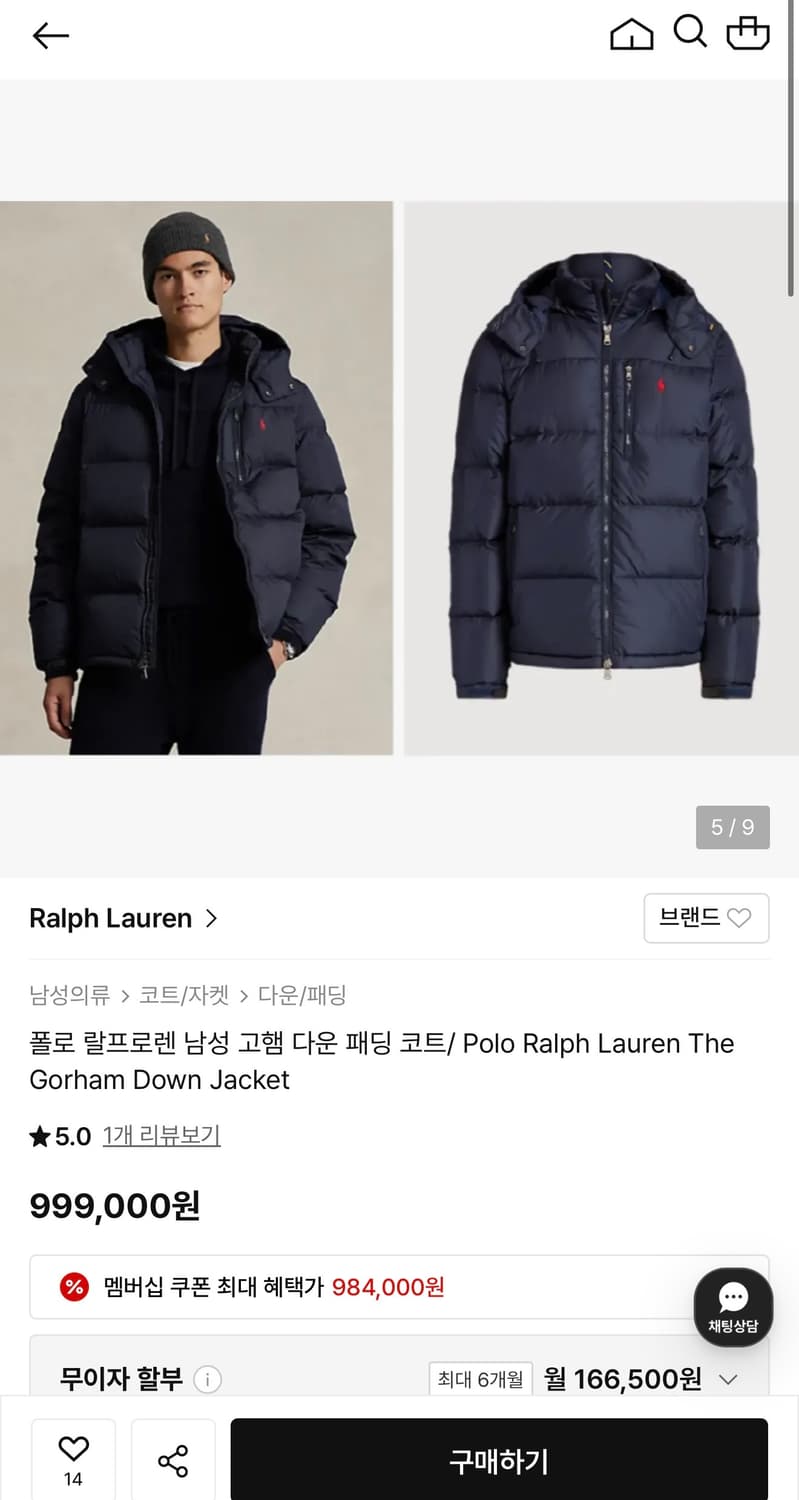The width and height of the screenshot is (799, 1500).
Task: Open the 최대 6개월 installment option
Action: 480,1378
